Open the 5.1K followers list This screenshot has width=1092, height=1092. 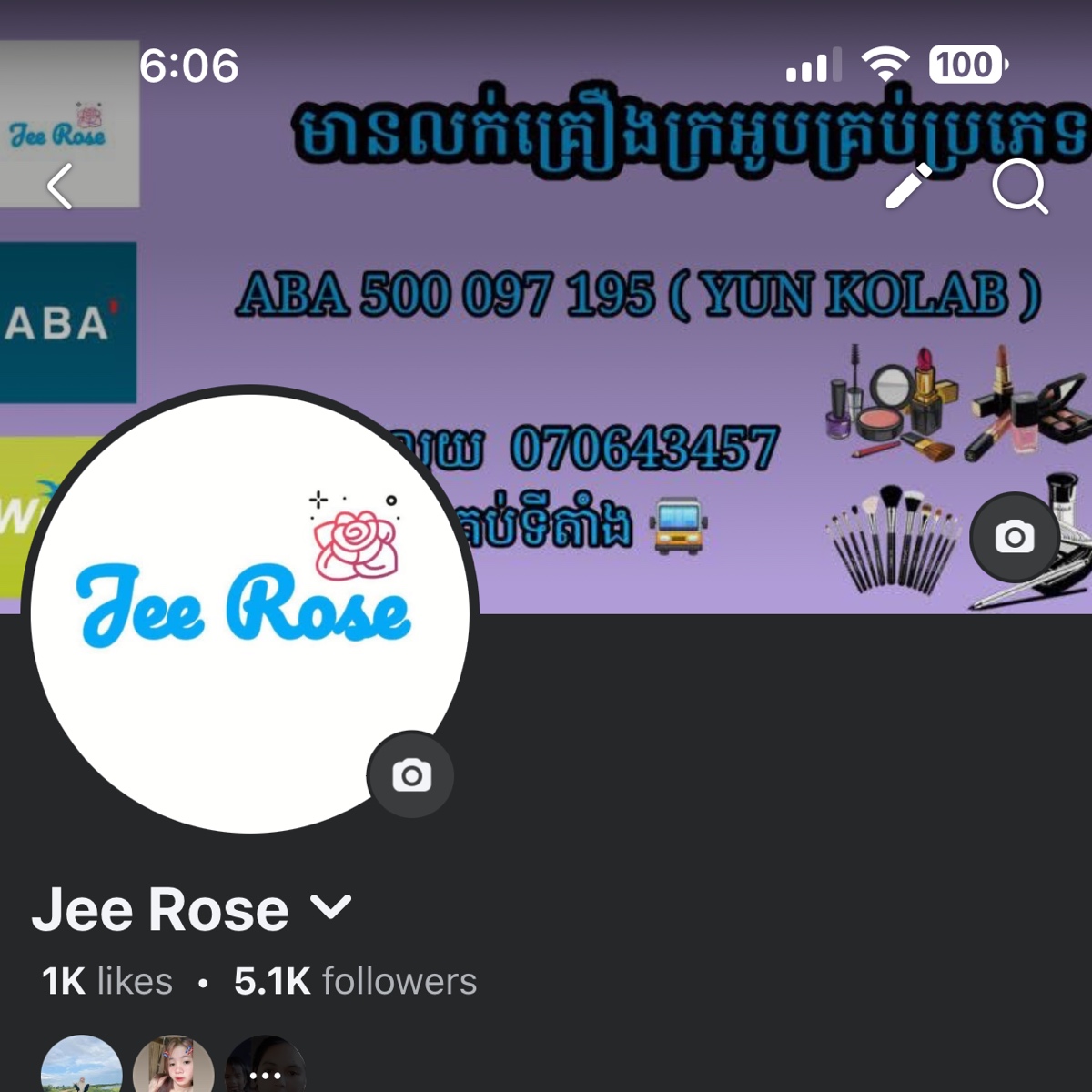tap(355, 981)
